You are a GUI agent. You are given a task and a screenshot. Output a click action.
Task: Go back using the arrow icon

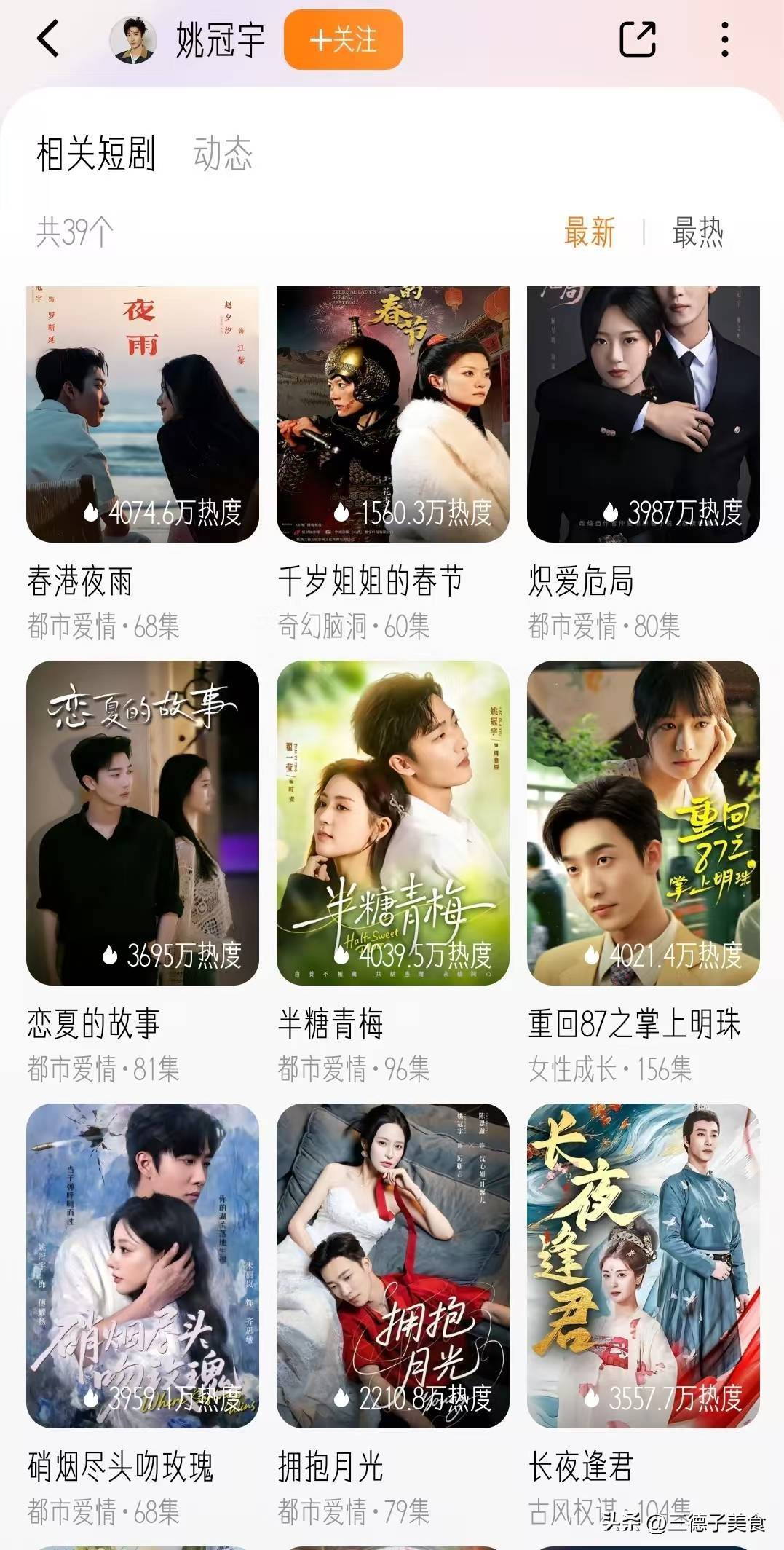(x=48, y=39)
